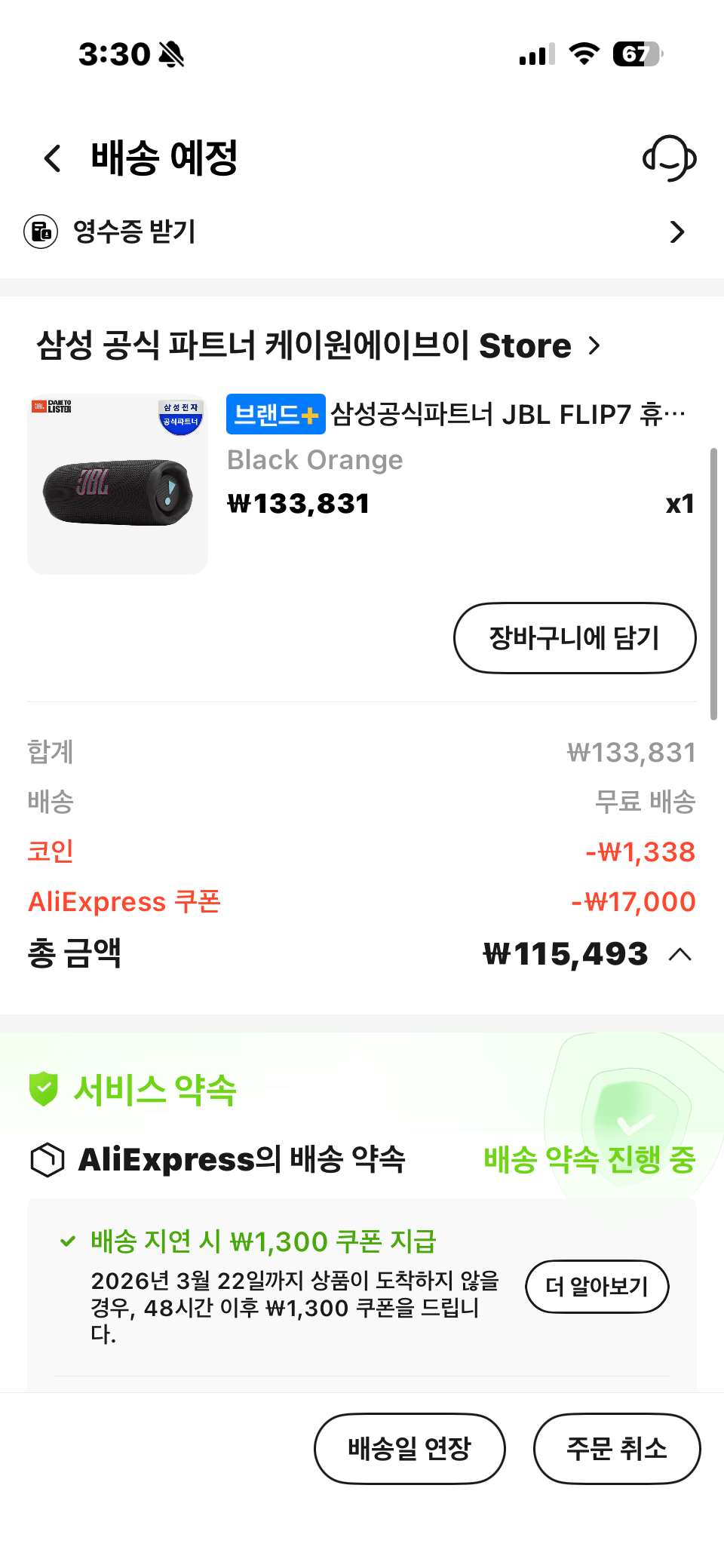
Task: Click the 더 알아보기 button
Action: pyautogui.click(x=597, y=1287)
